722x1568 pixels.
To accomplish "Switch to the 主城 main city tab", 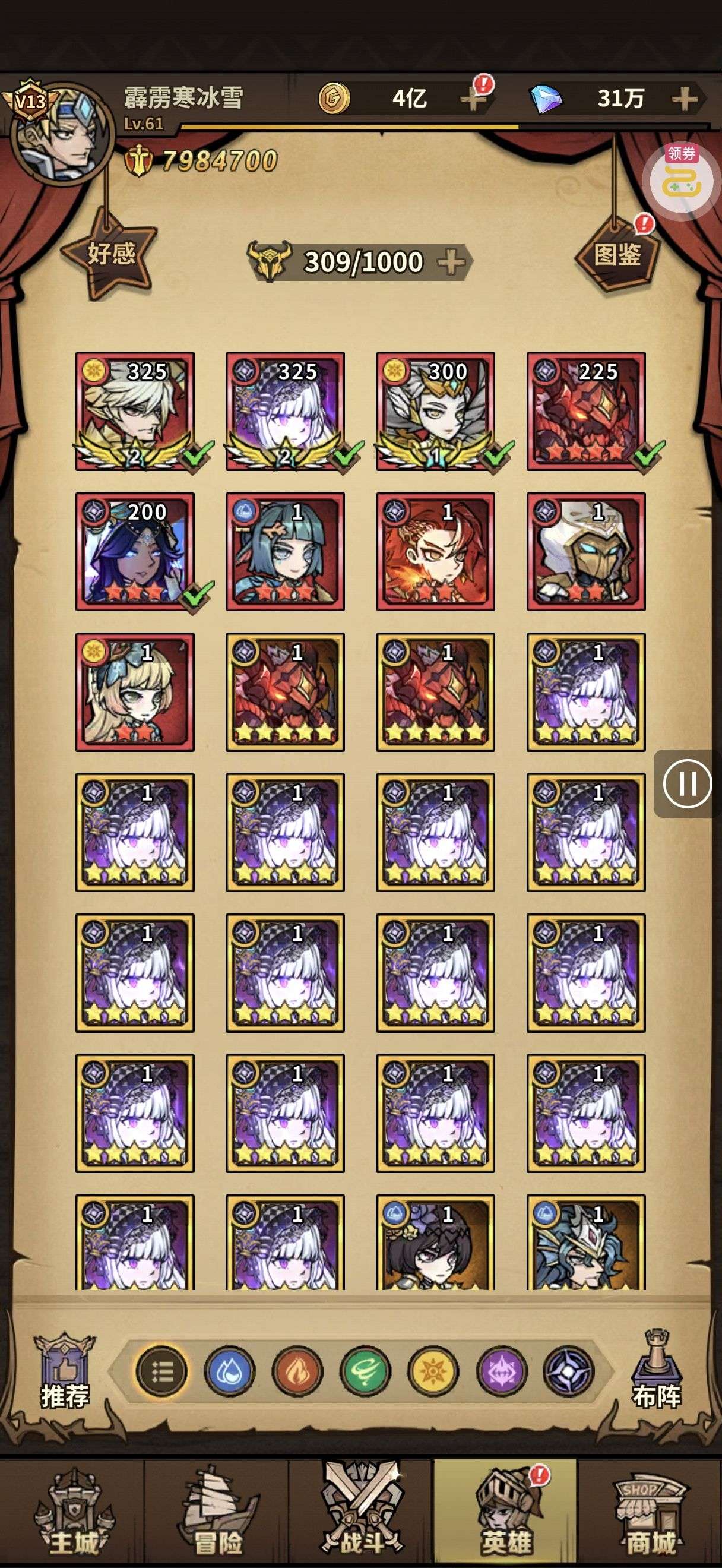I will 73,1516.
